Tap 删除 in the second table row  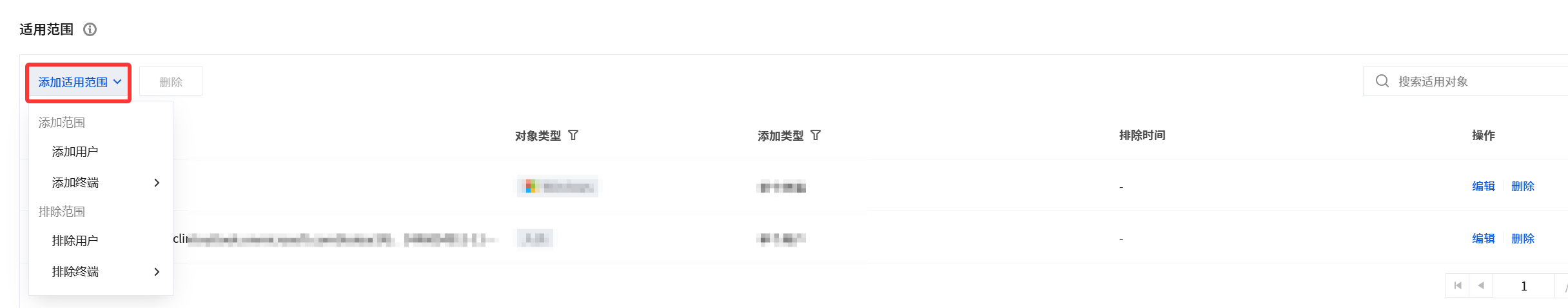[x=1522, y=238]
